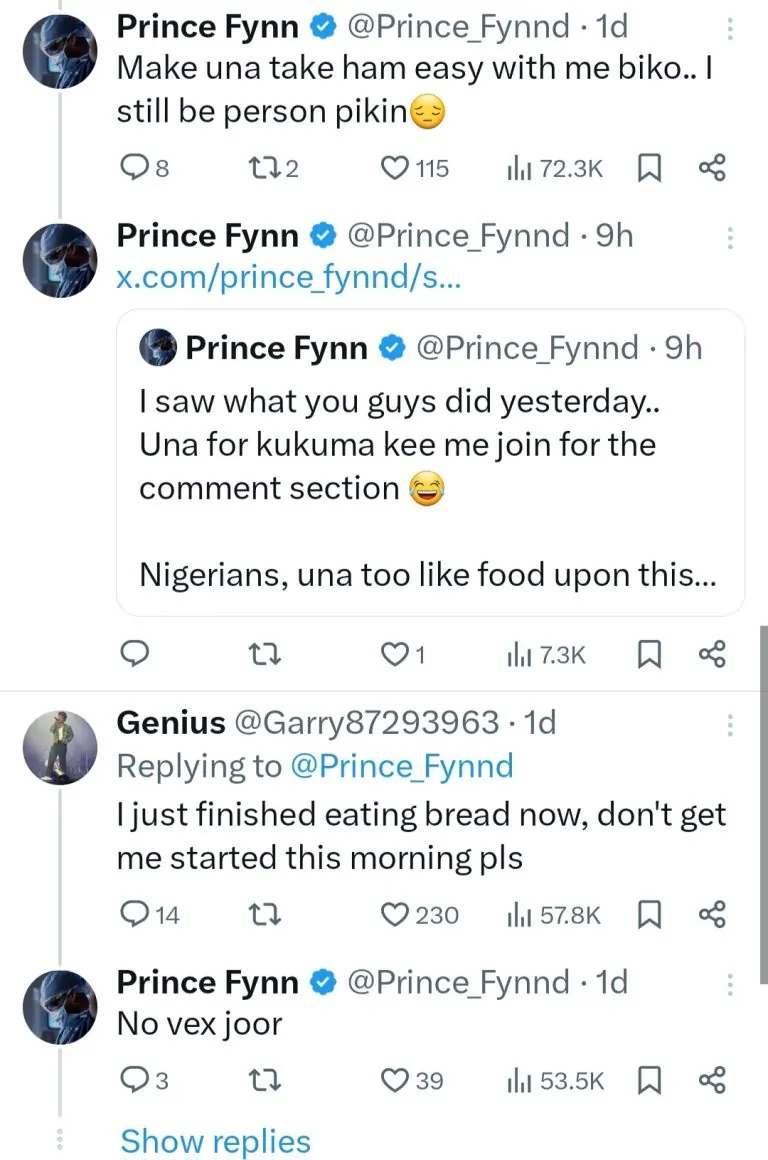Like Genius's "finished eating bread" reply
Screen dimensions: 768x1160
click(396, 914)
